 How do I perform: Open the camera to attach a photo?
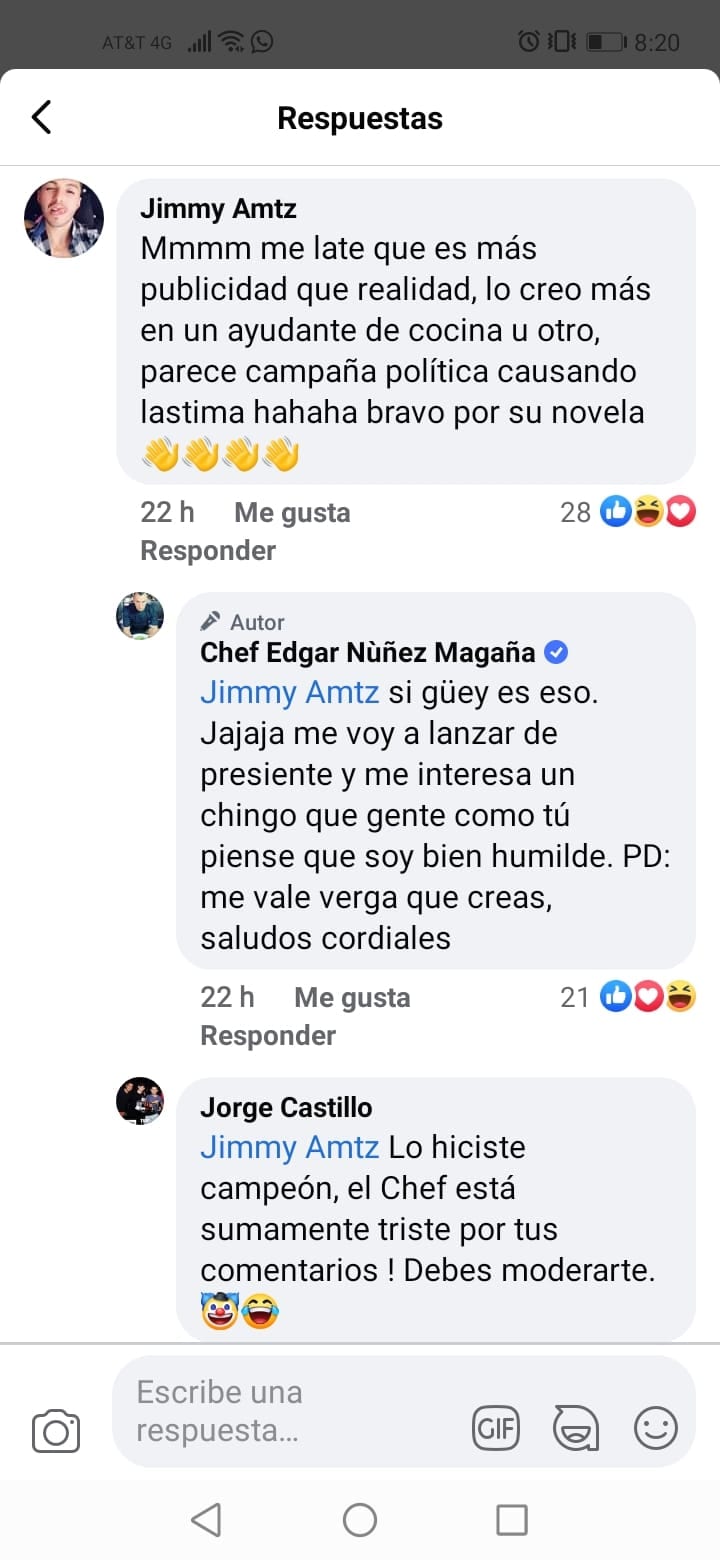coord(56,1431)
